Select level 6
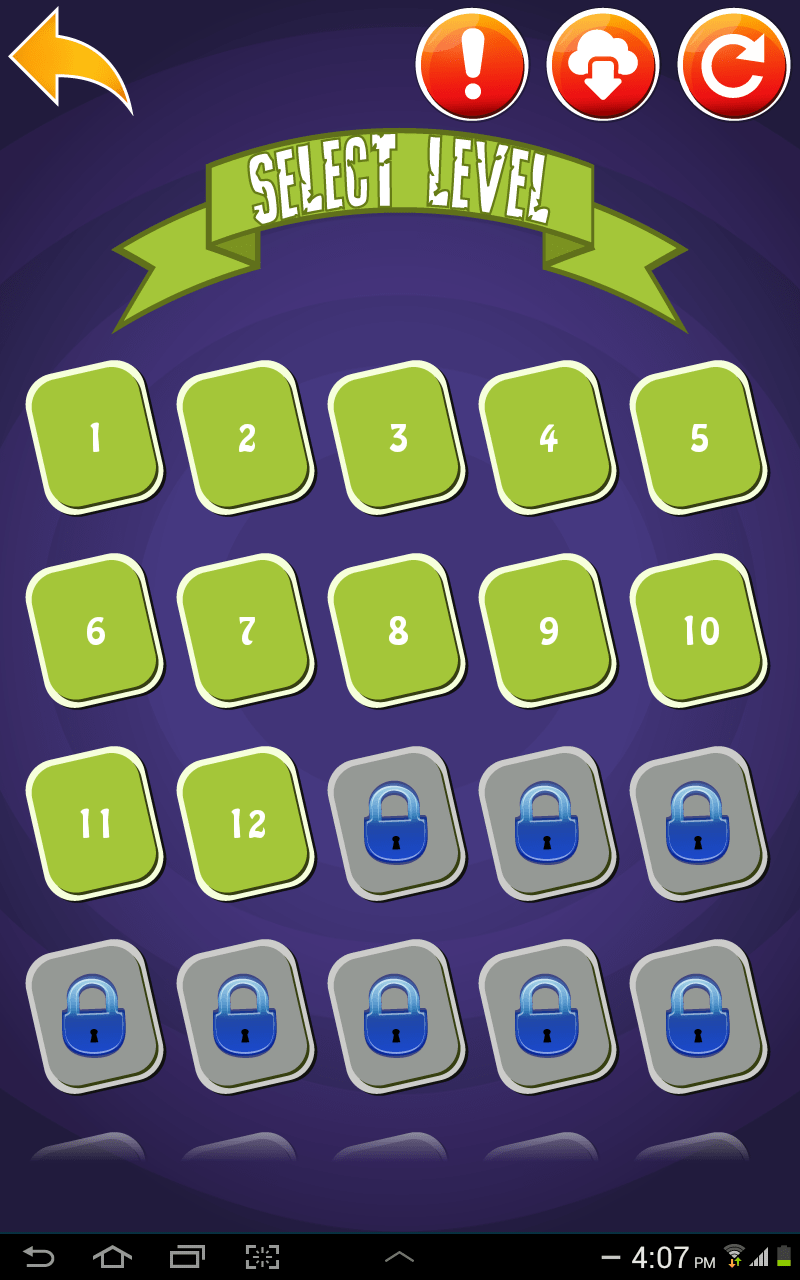The image size is (800, 1280). pos(95,630)
